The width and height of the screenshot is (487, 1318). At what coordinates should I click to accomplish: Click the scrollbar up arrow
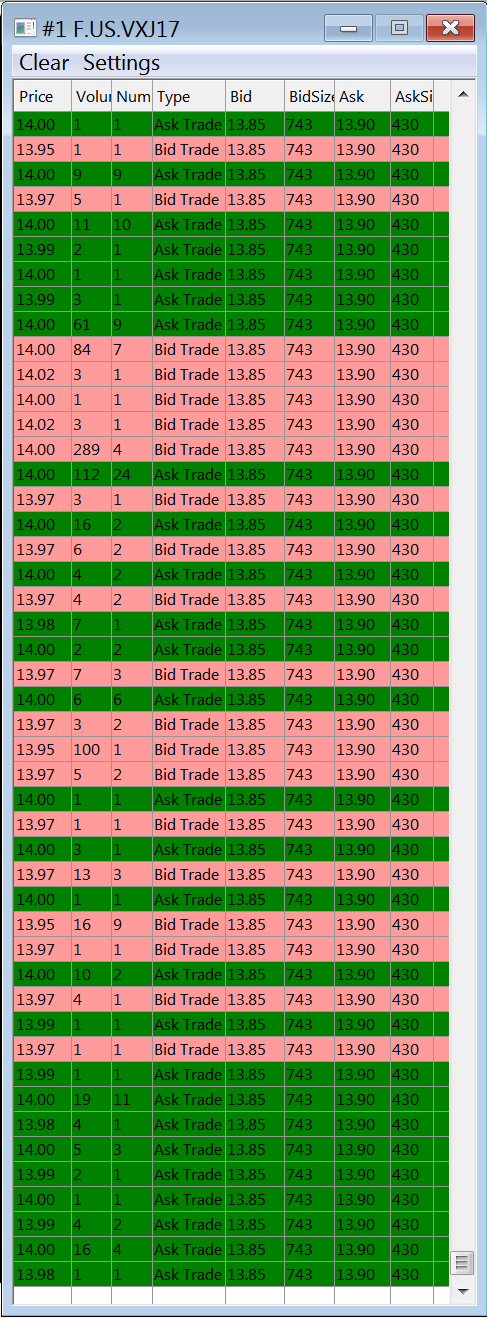462,95
